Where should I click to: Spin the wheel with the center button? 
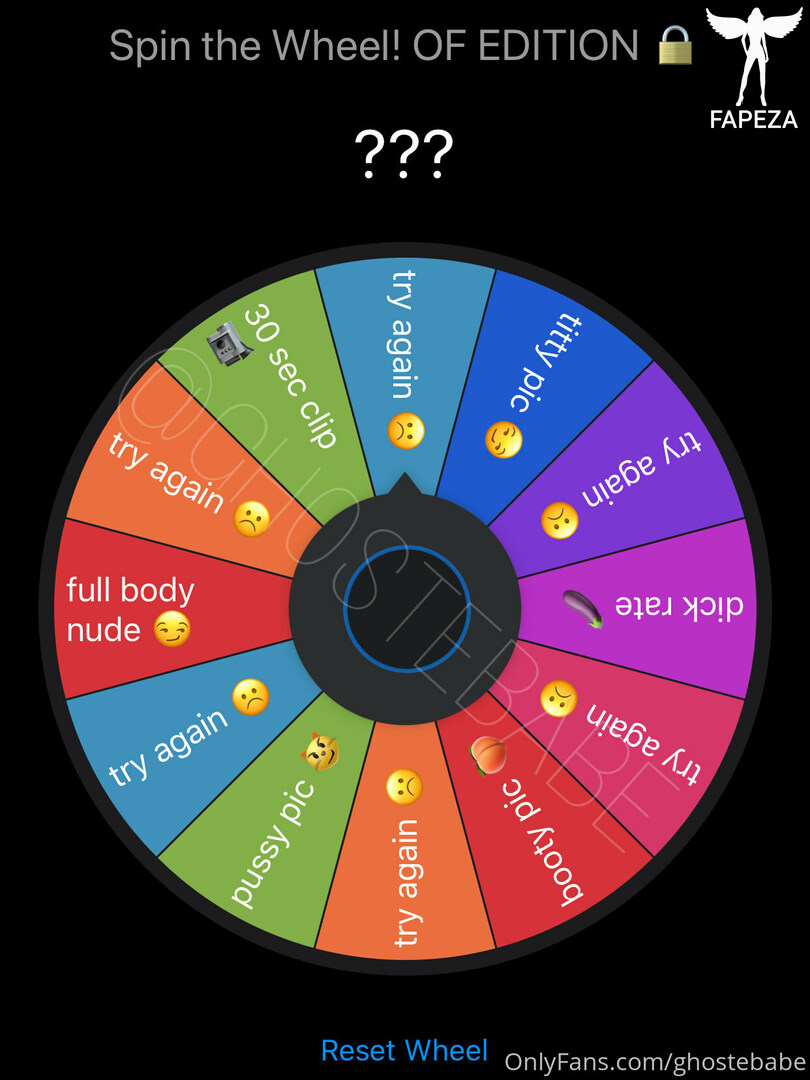(x=404, y=607)
